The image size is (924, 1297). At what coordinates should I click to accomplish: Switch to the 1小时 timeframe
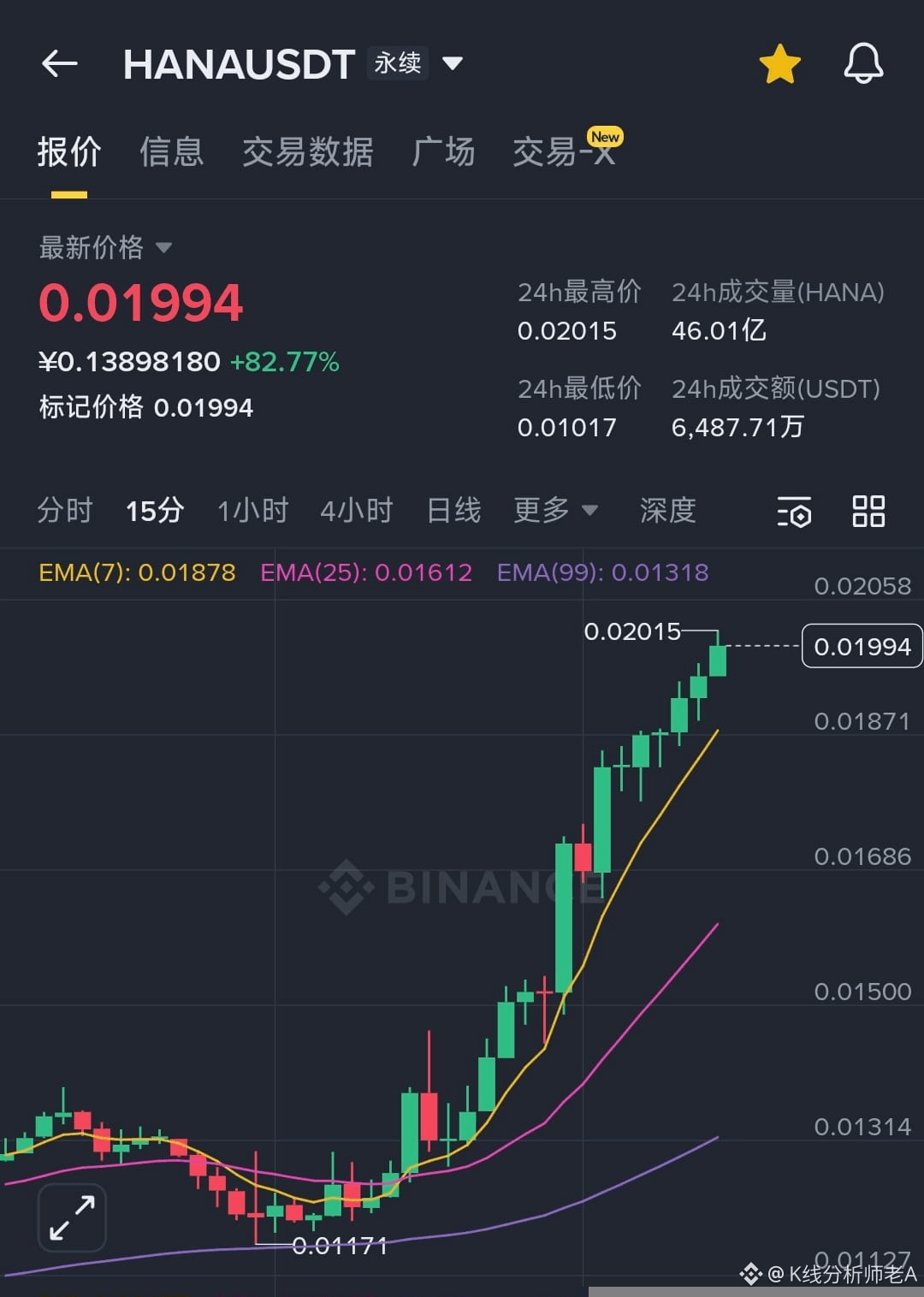[252, 510]
